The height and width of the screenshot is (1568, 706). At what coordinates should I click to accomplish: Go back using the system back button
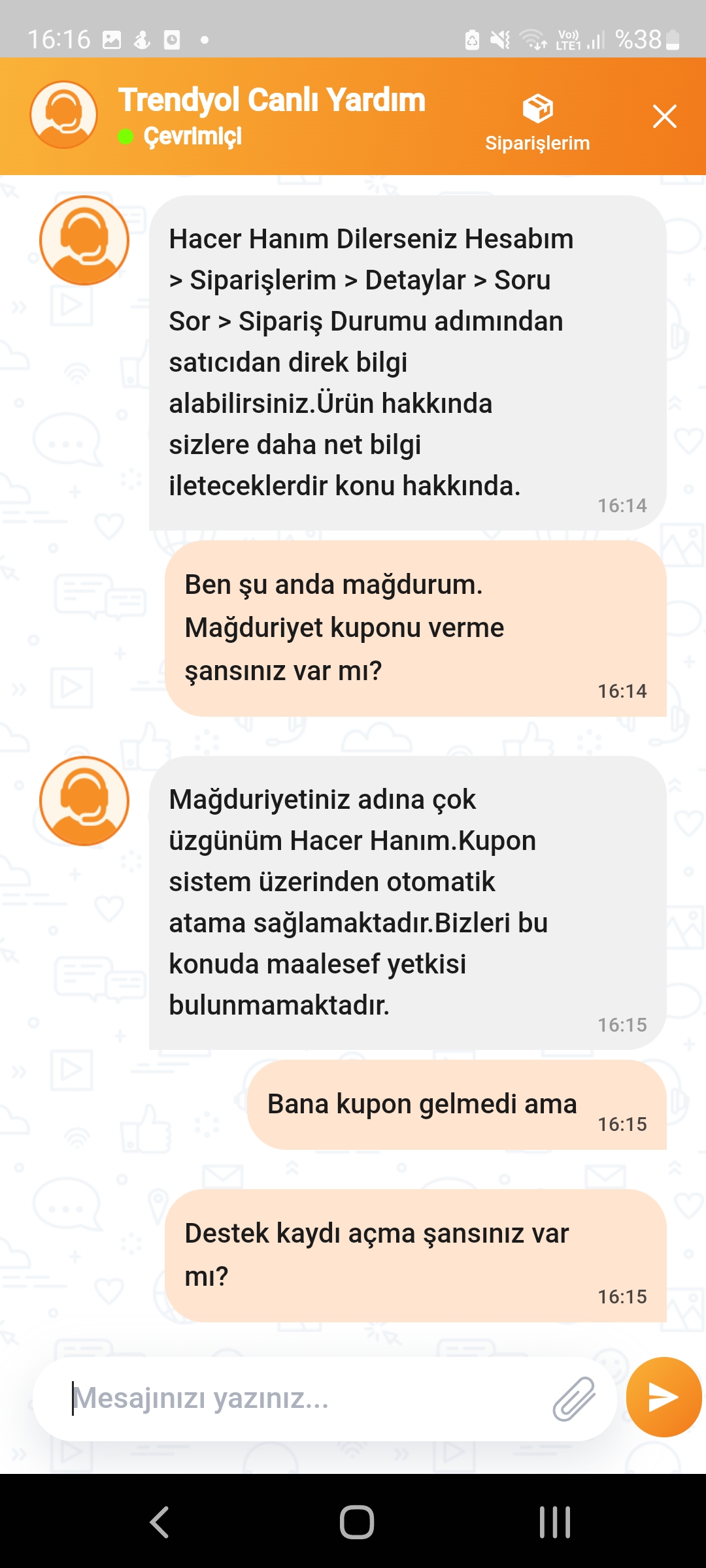(160, 1522)
